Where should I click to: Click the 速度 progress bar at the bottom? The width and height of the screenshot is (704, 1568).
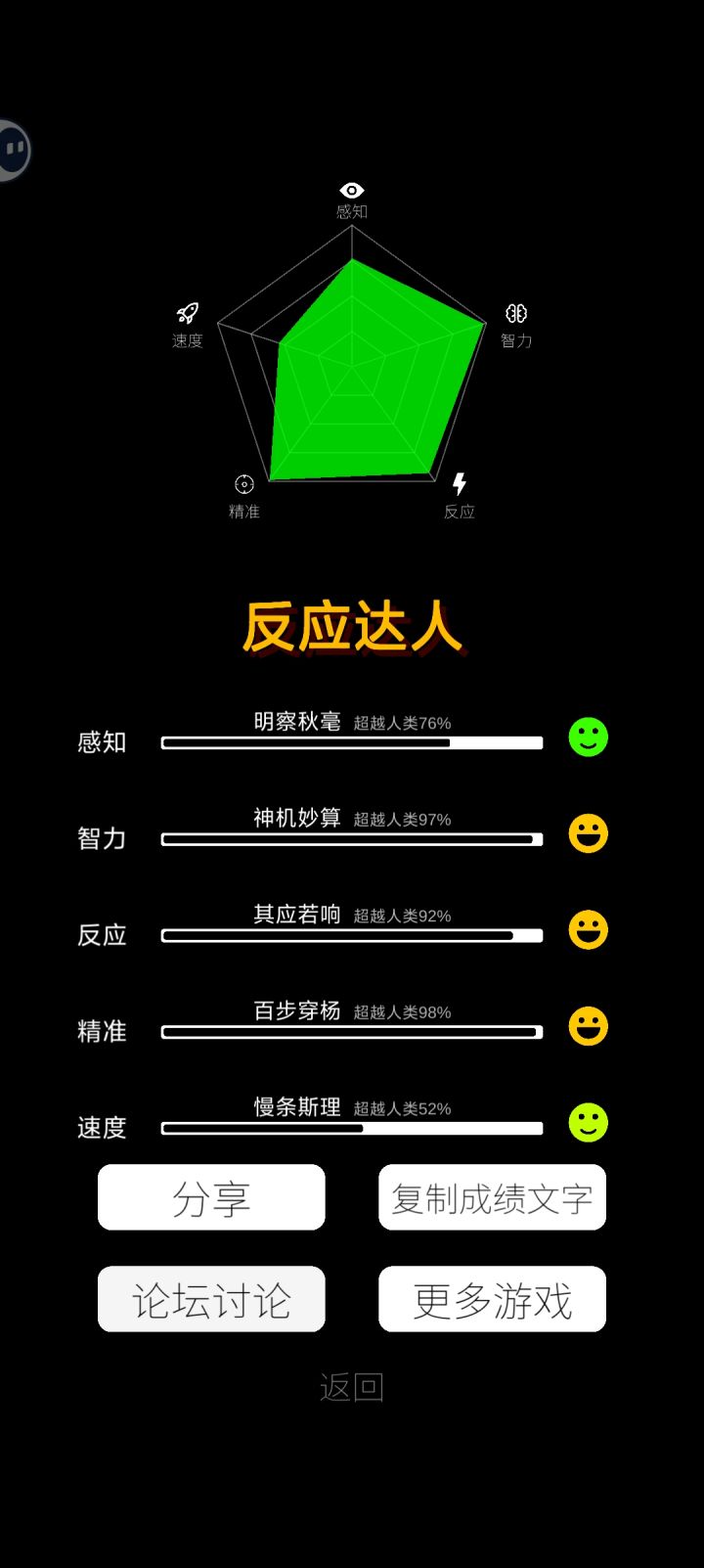(352, 1128)
